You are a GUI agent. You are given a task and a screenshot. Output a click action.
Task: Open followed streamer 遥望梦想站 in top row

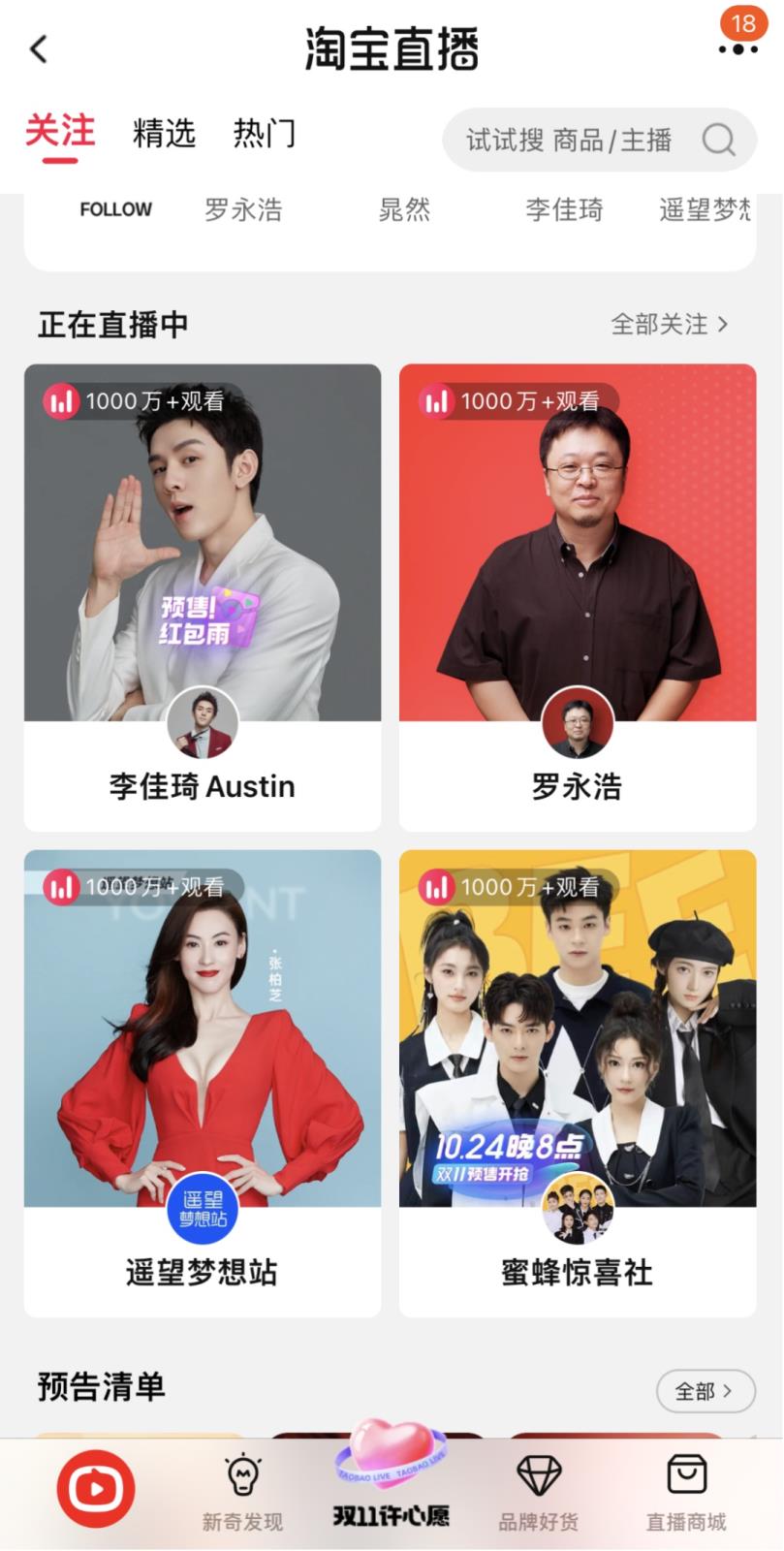[705, 209]
